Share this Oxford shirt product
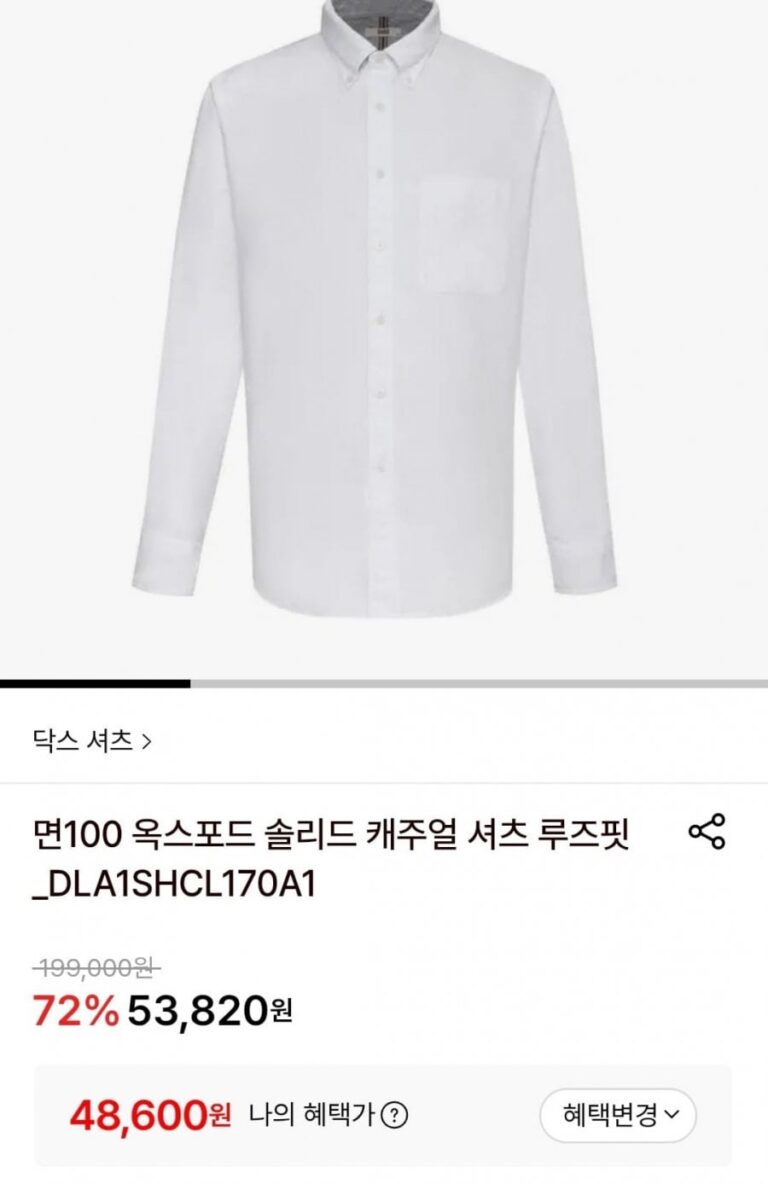This screenshot has width=768, height=1184. tap(707, 832)
